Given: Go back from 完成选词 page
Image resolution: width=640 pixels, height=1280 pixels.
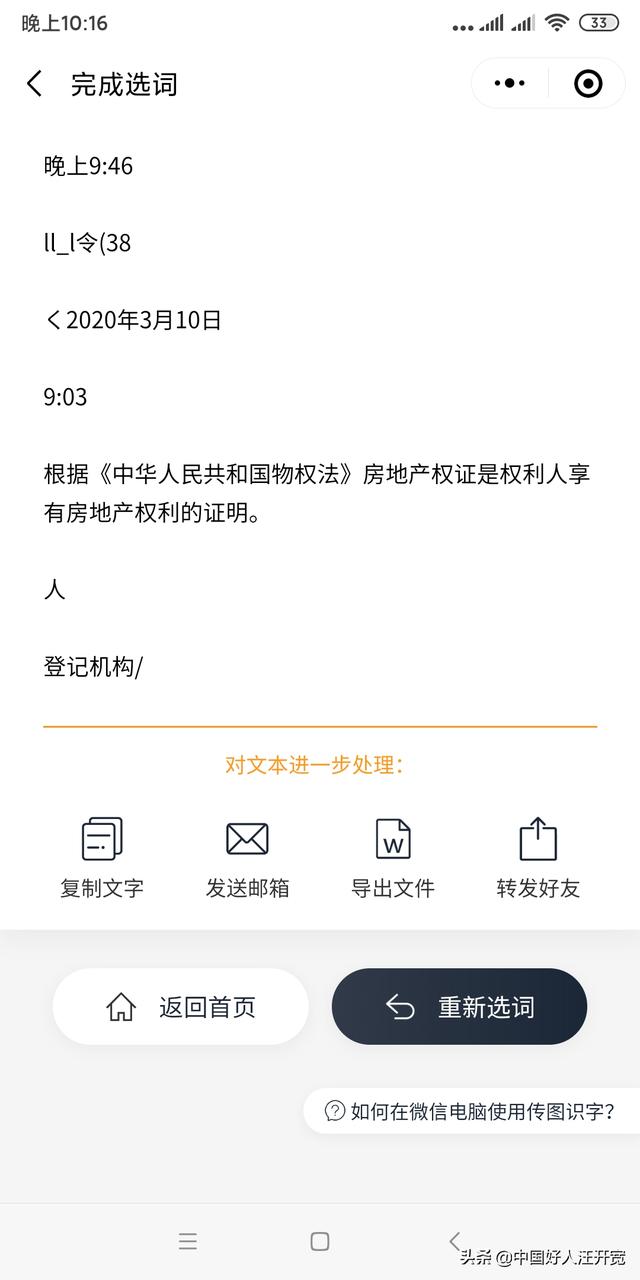Looking at the screenshot, I should coord(35,84).
